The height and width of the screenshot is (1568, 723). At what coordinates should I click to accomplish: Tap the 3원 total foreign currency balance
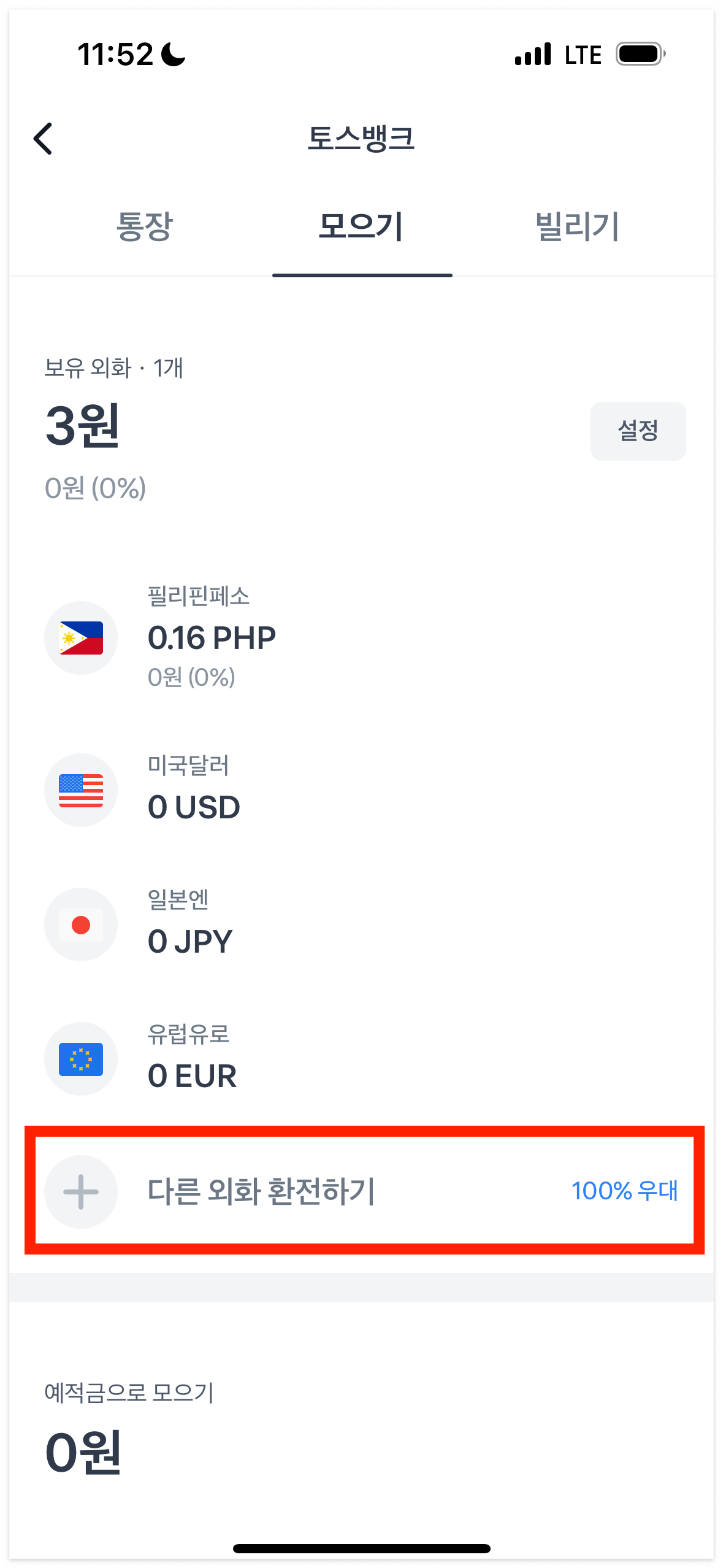[x=82, y=430]
